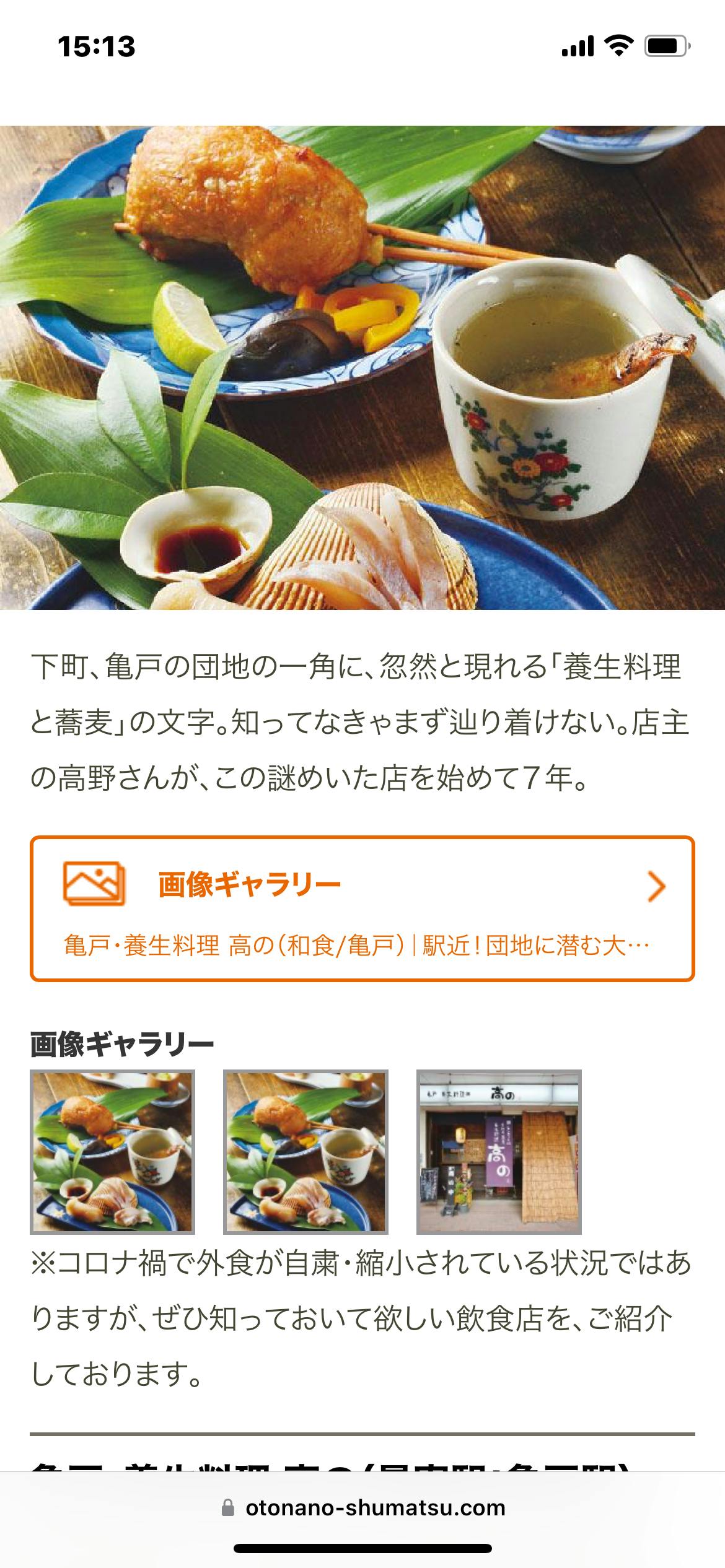Image resolution: width=725 pixels, height=1568 pixels.
Task: Open the first food photo in the gallery
Action: click(x=112, y=1151)
